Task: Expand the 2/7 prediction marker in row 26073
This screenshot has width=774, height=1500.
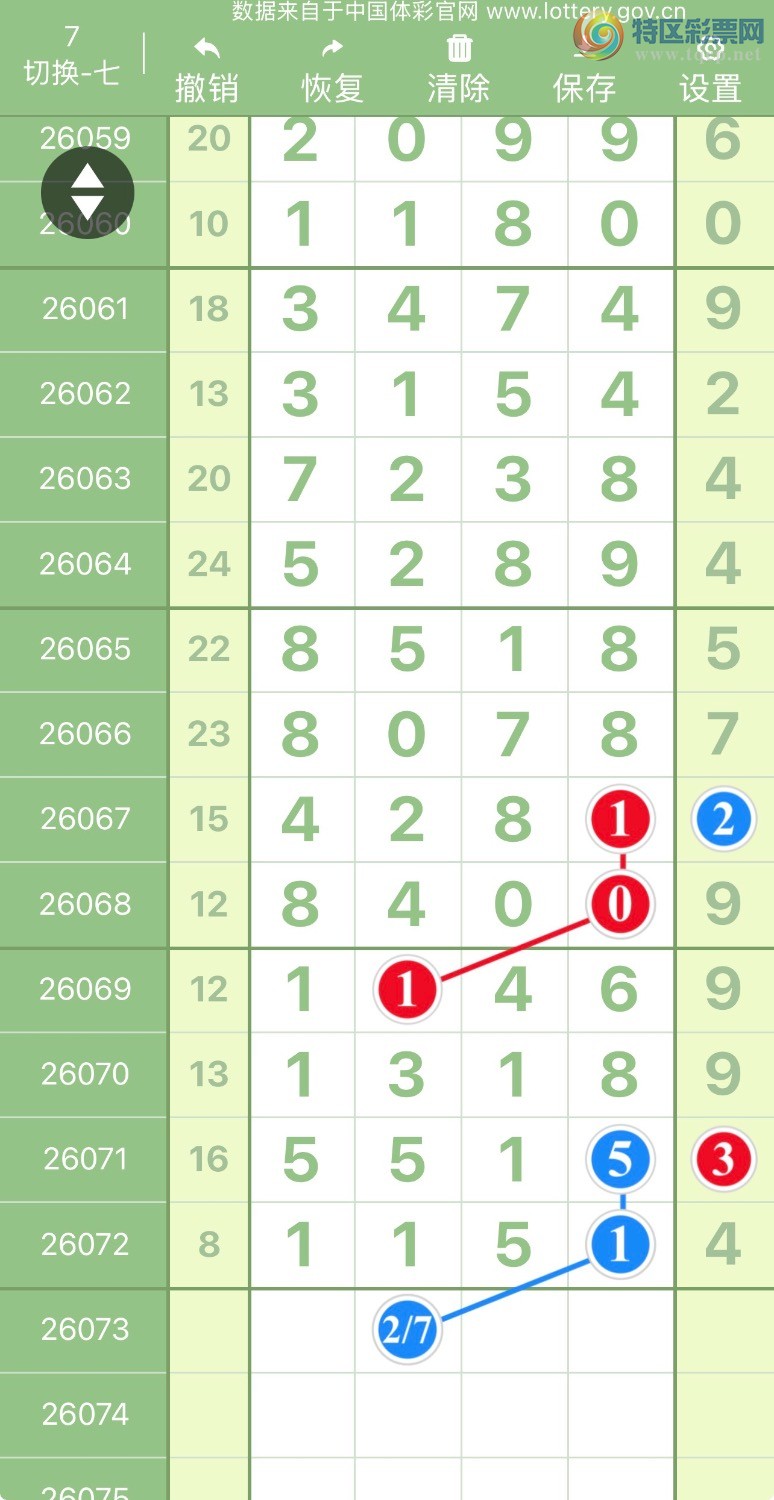Action: point(406,1331)
